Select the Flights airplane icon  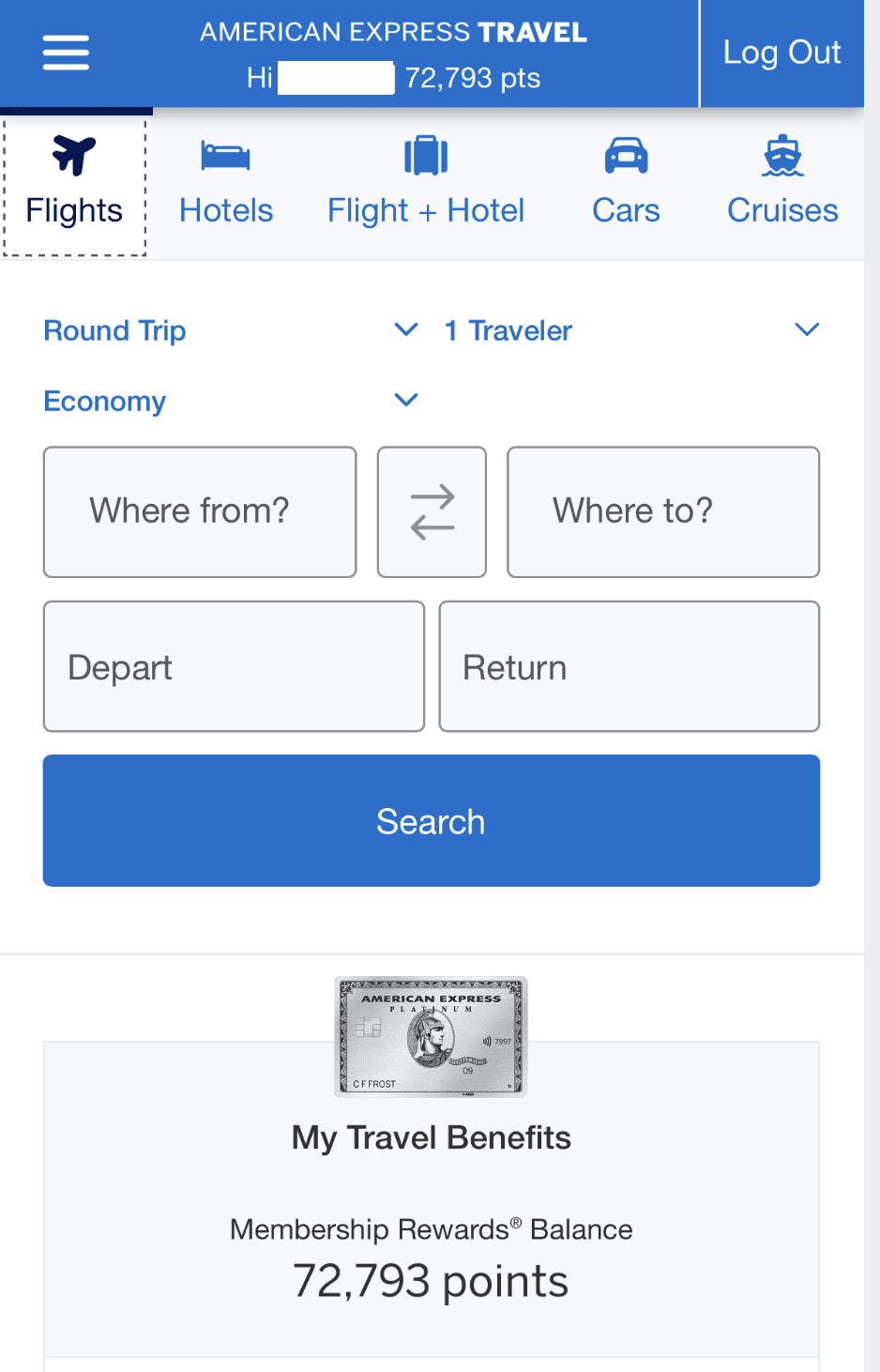click(74, 156)
